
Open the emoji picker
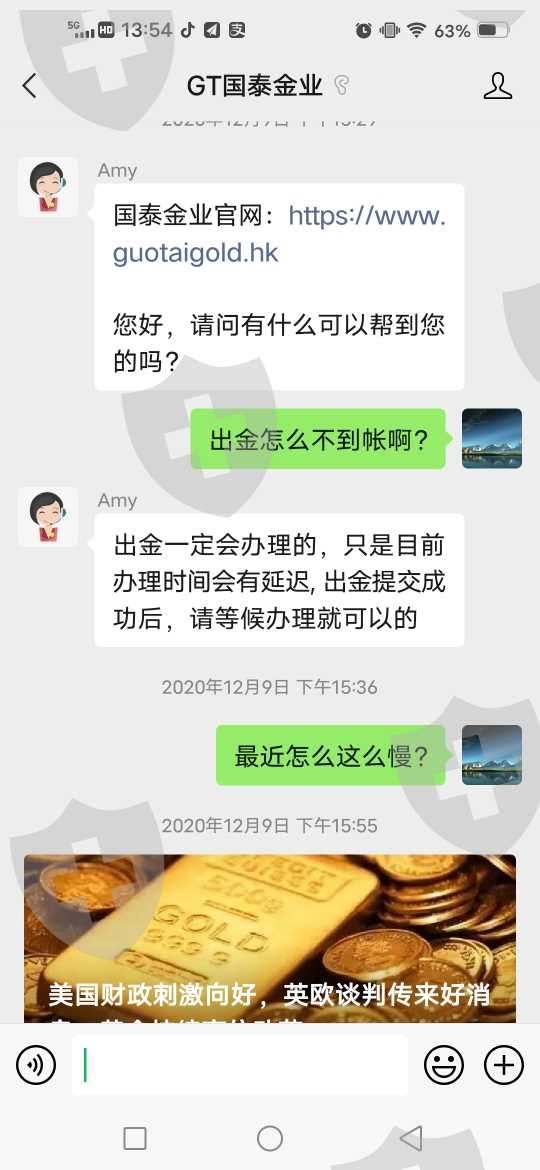click(444, 1065)
